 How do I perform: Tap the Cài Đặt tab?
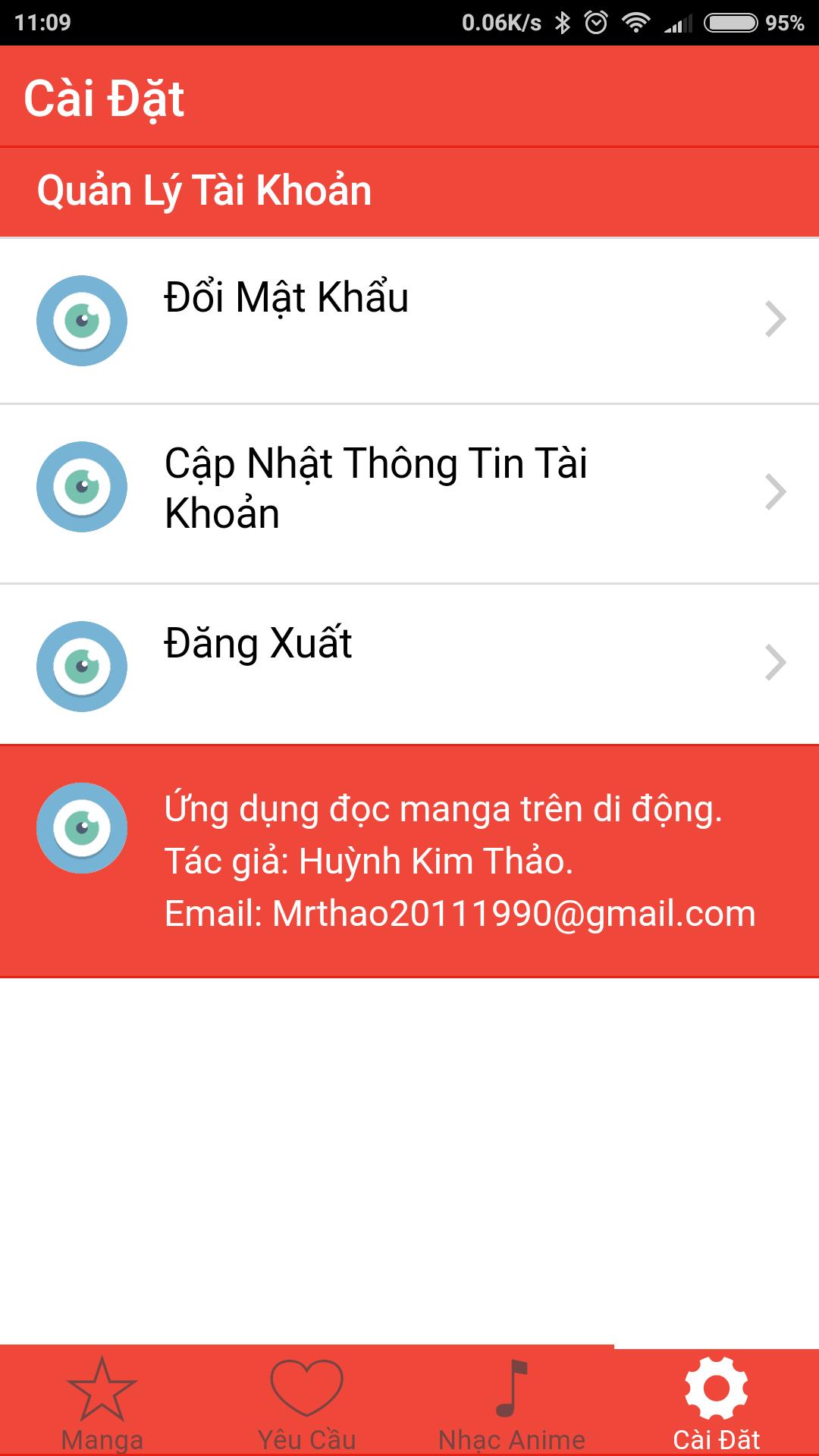pyautogui.click(x=717, y=1403)
